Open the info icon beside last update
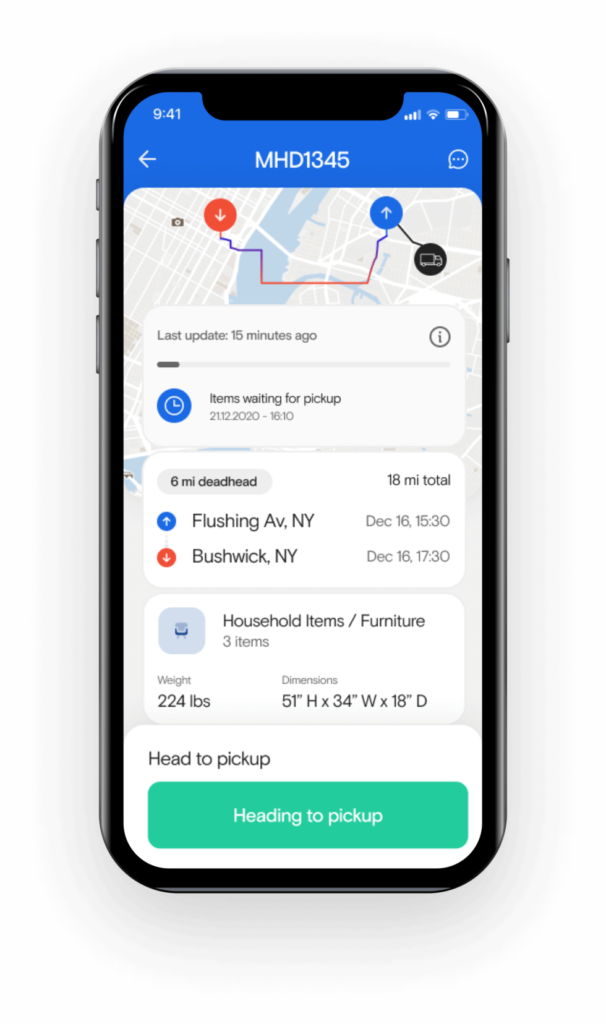 tap(440, 337)
